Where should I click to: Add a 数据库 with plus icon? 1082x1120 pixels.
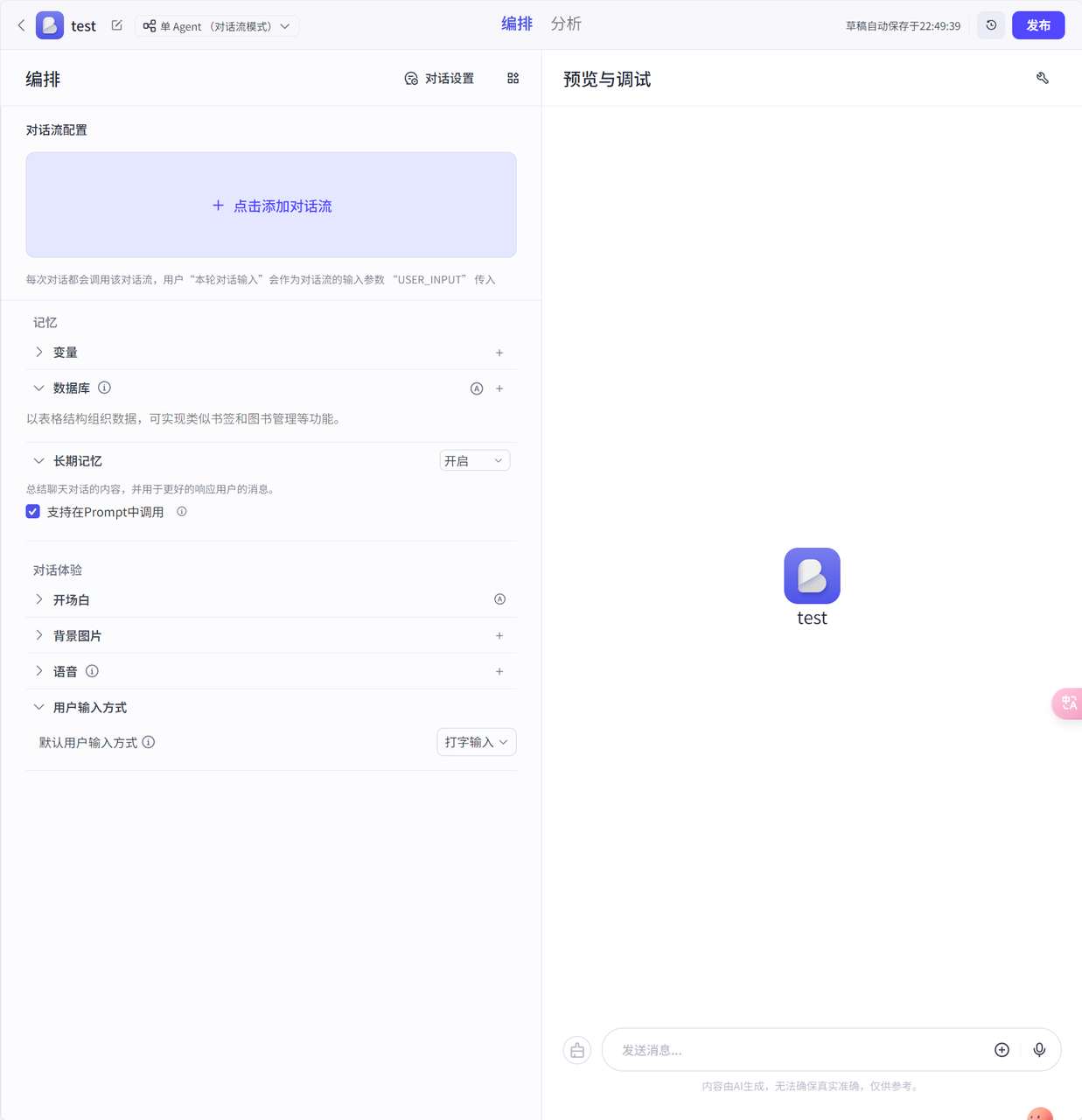tap(499, 388)
